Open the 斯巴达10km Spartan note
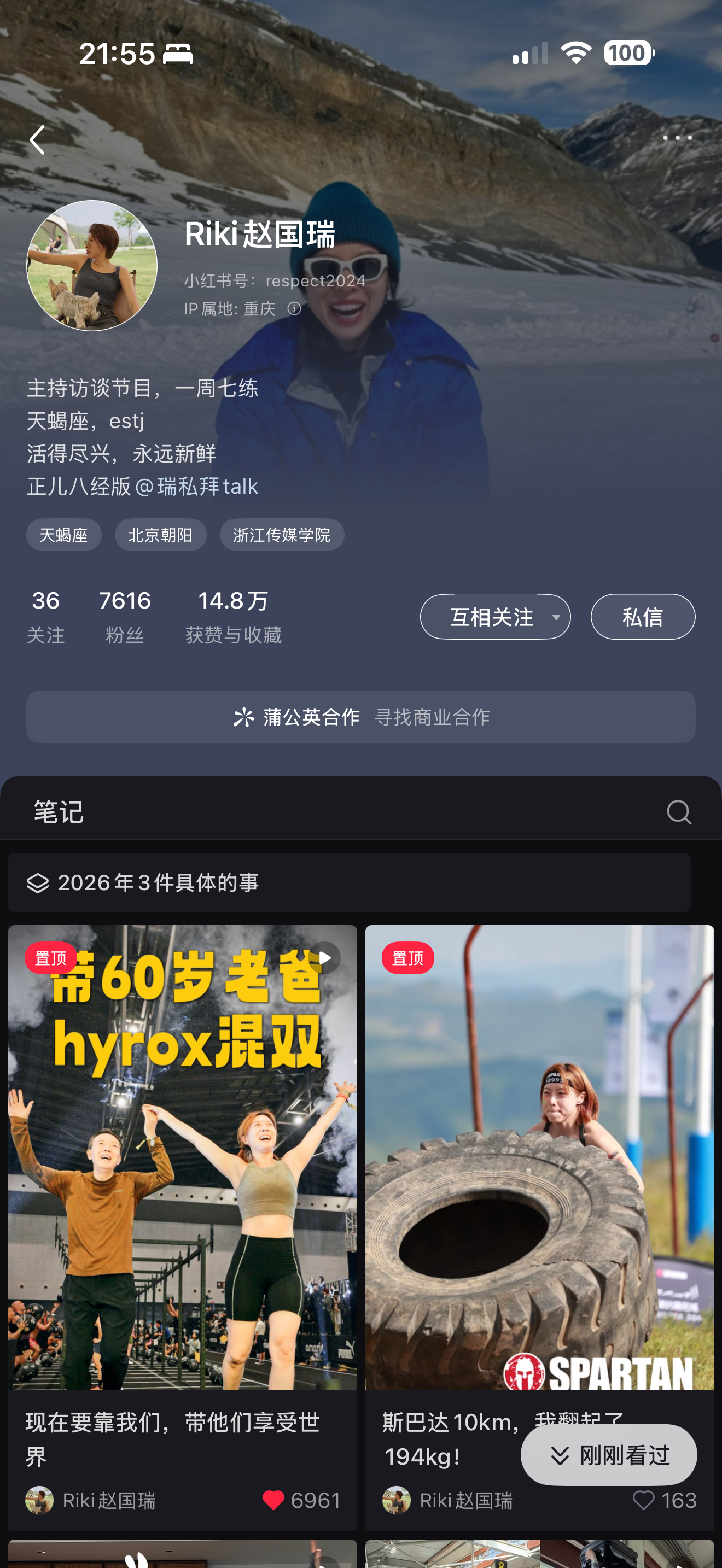 click(539, 1156)
